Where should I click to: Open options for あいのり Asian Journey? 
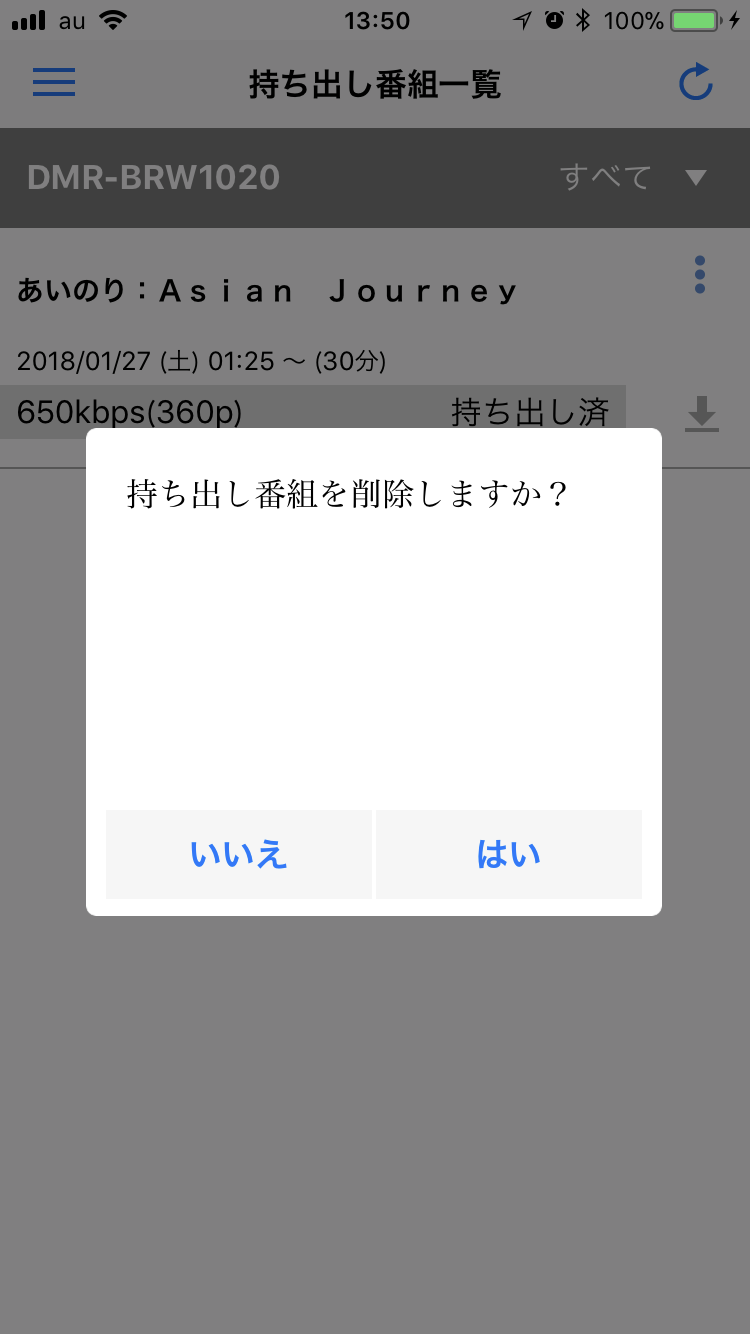click(x=700, y=275)
